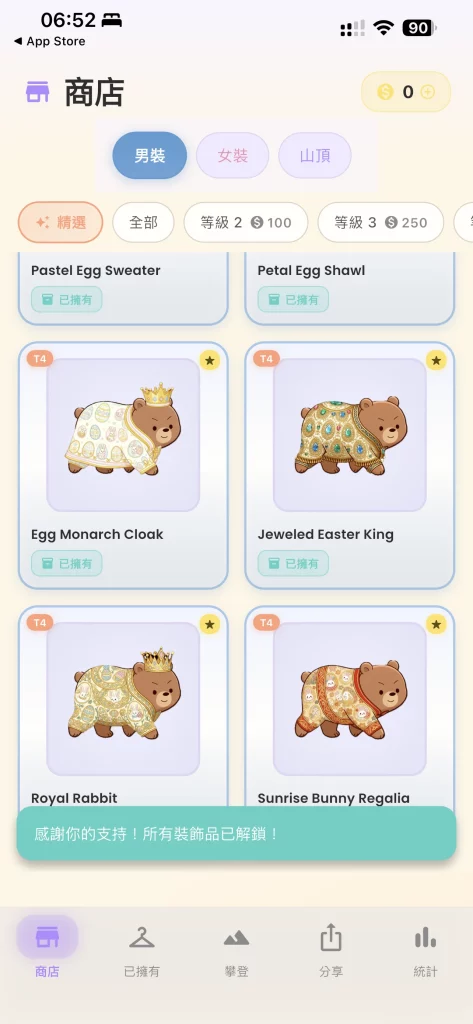Select the 男裝 category
Viewport: 473px width, 1024px height.
(x=150, y=155)
